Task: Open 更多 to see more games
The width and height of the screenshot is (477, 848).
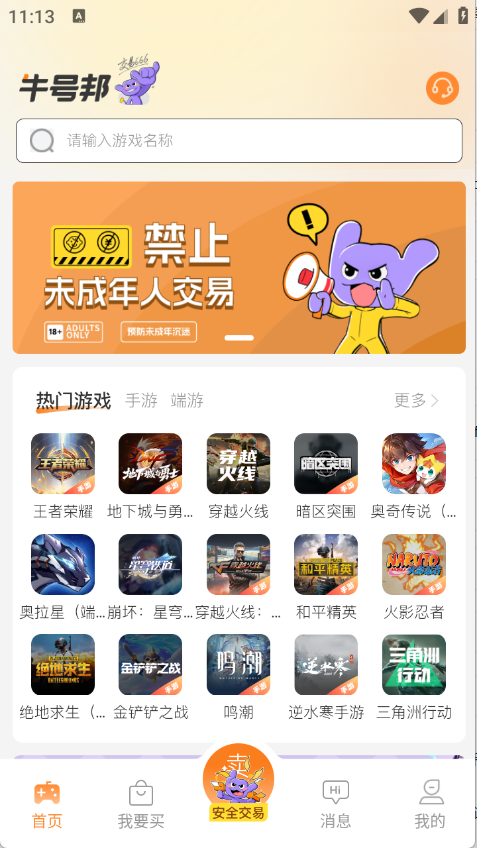Action: point(416,400)
